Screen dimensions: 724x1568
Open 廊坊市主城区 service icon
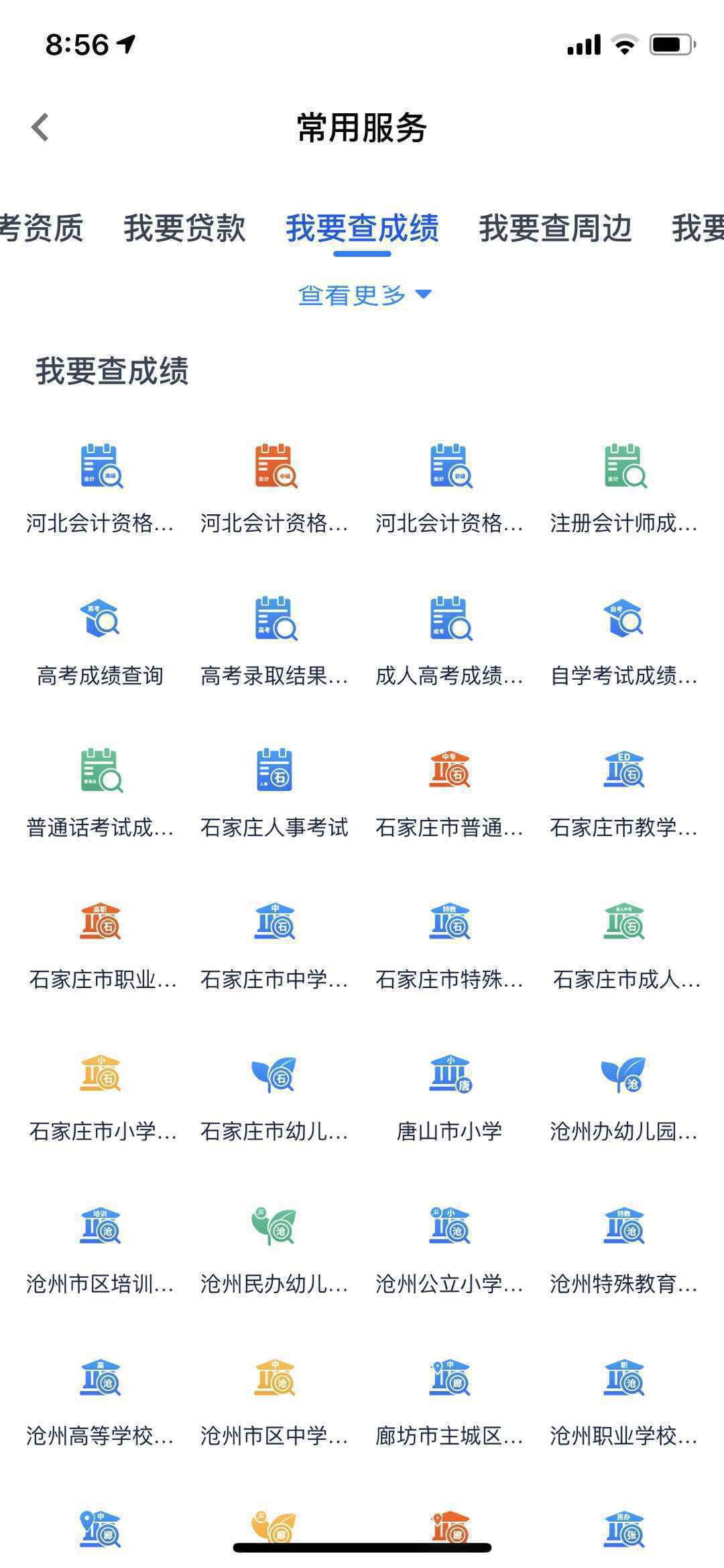450,1379
